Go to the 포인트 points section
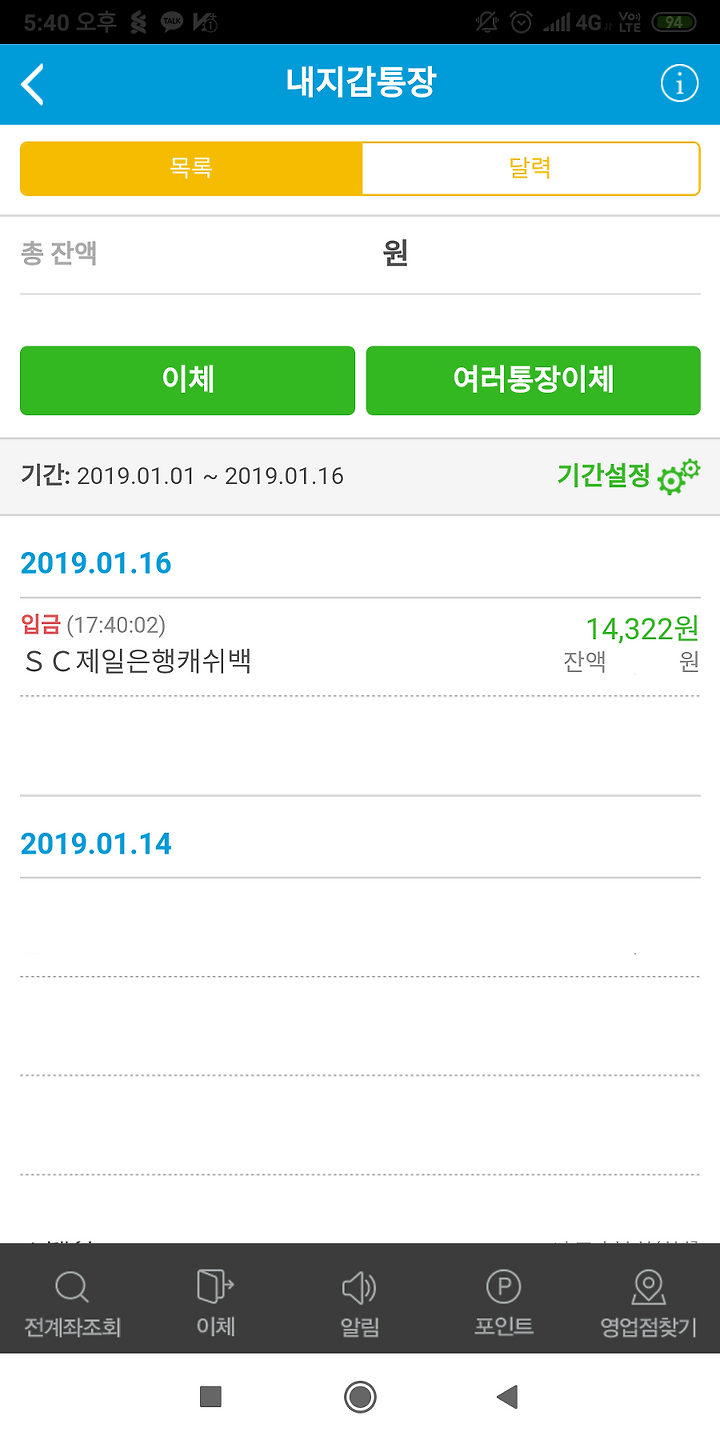Image resolution: width=720 pixels, height=1440 pixels. (504, 1303)
